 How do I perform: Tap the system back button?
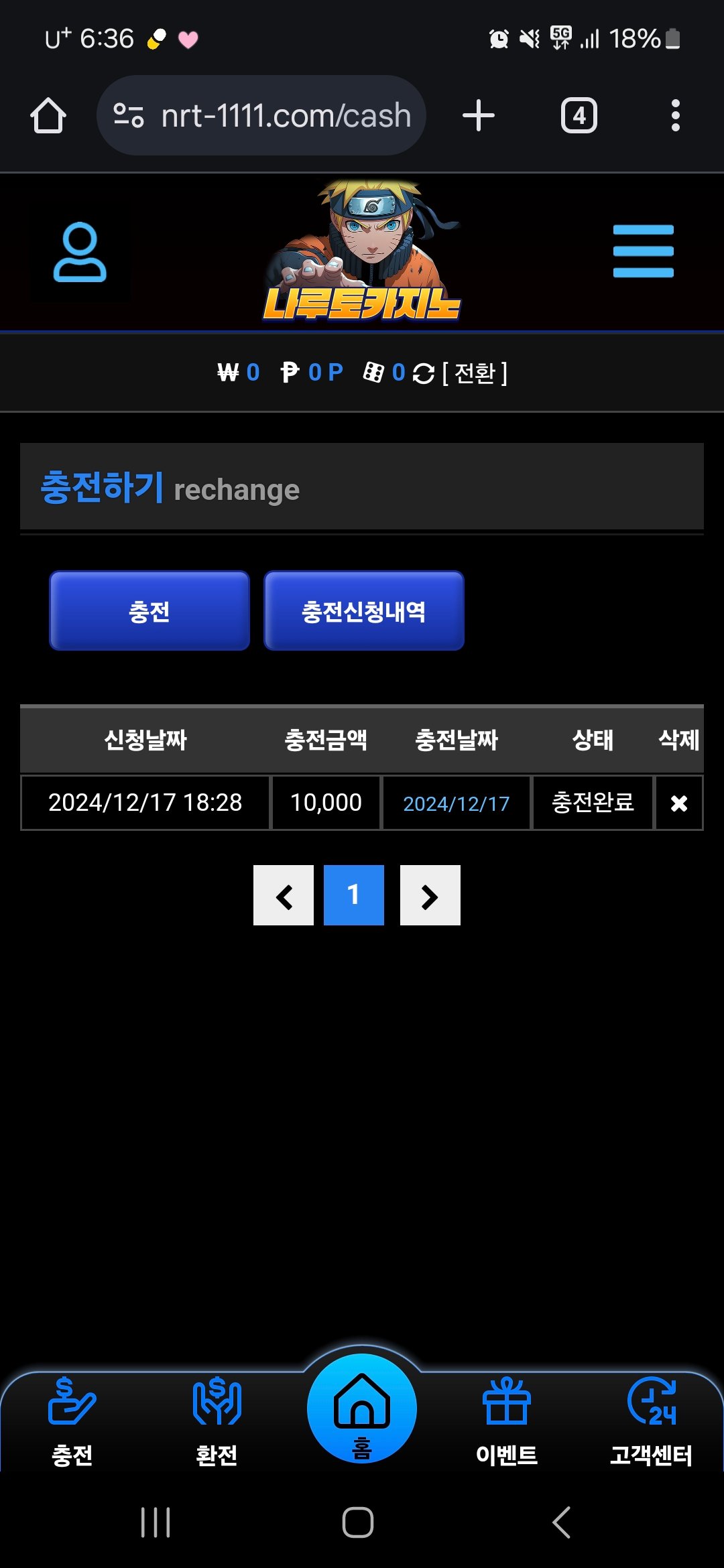coord(562,1522)
